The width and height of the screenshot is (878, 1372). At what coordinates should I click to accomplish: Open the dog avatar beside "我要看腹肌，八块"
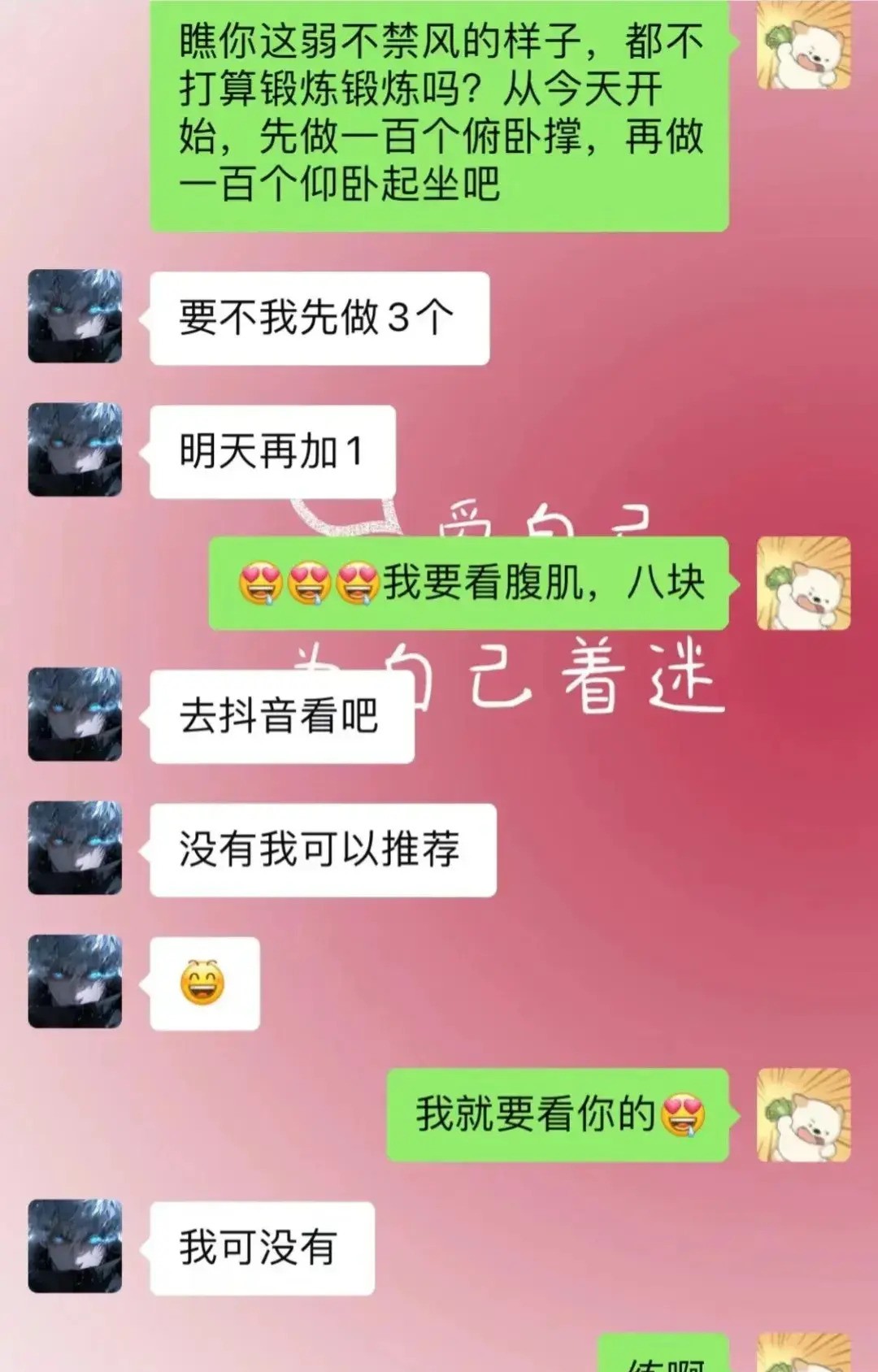pyautogui.click(x=803, y=583)
